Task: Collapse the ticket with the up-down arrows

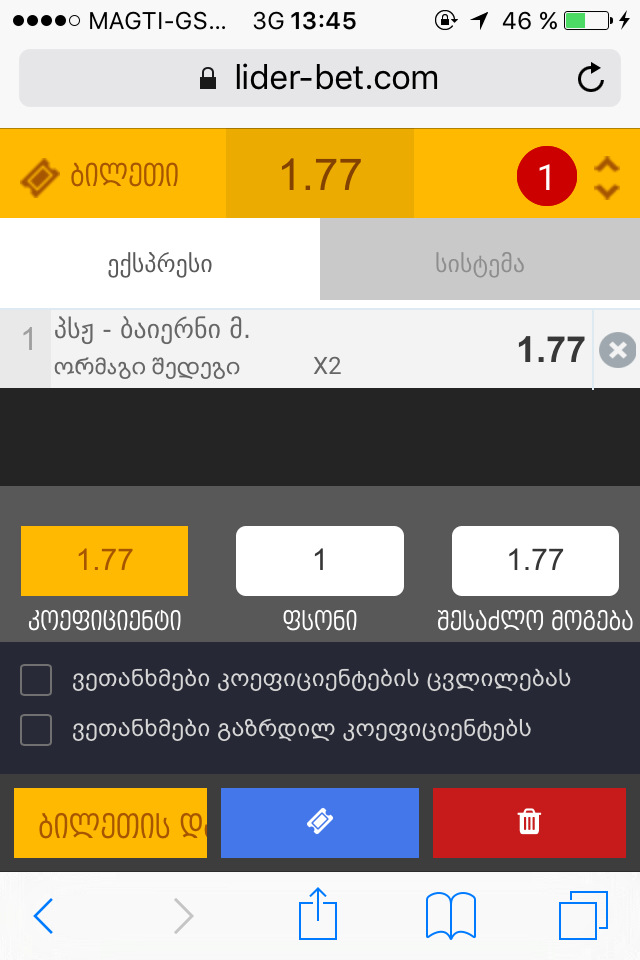Action: [x=607, y=177]
